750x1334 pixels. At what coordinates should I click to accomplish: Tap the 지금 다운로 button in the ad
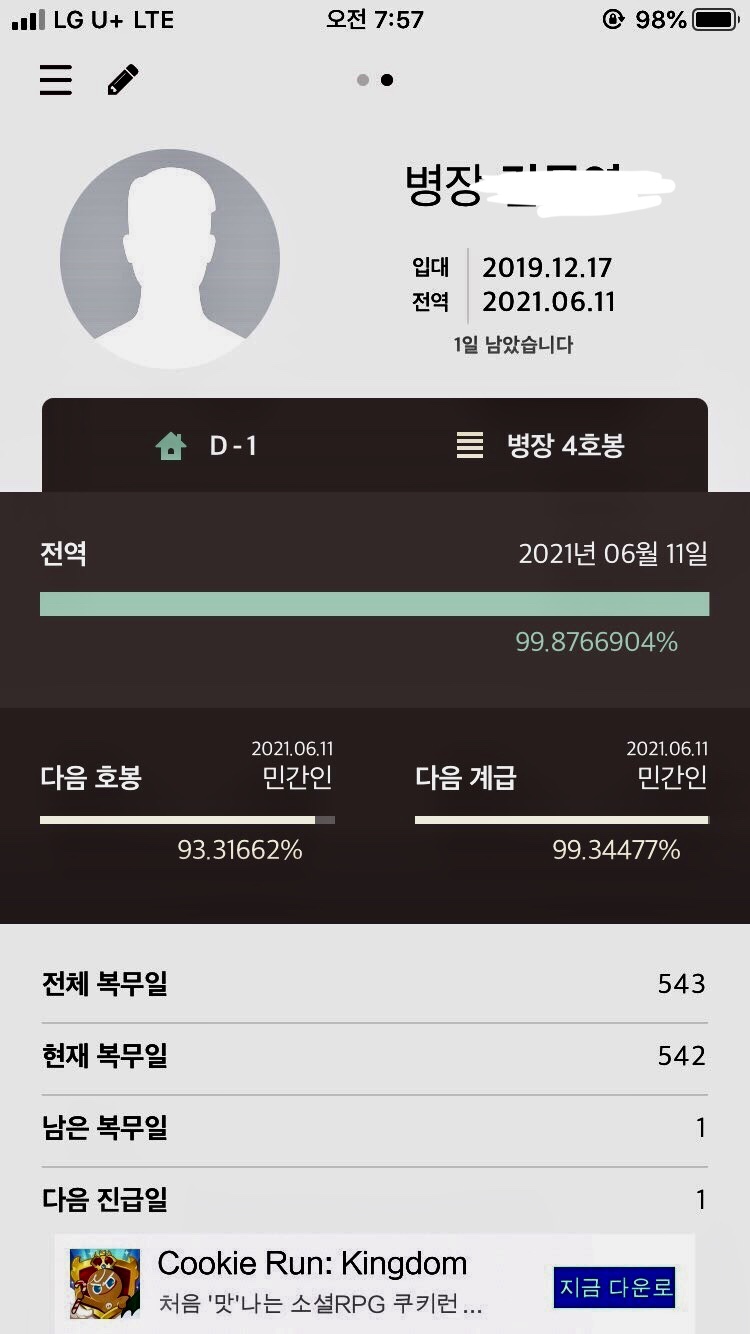click(614, 1287)
